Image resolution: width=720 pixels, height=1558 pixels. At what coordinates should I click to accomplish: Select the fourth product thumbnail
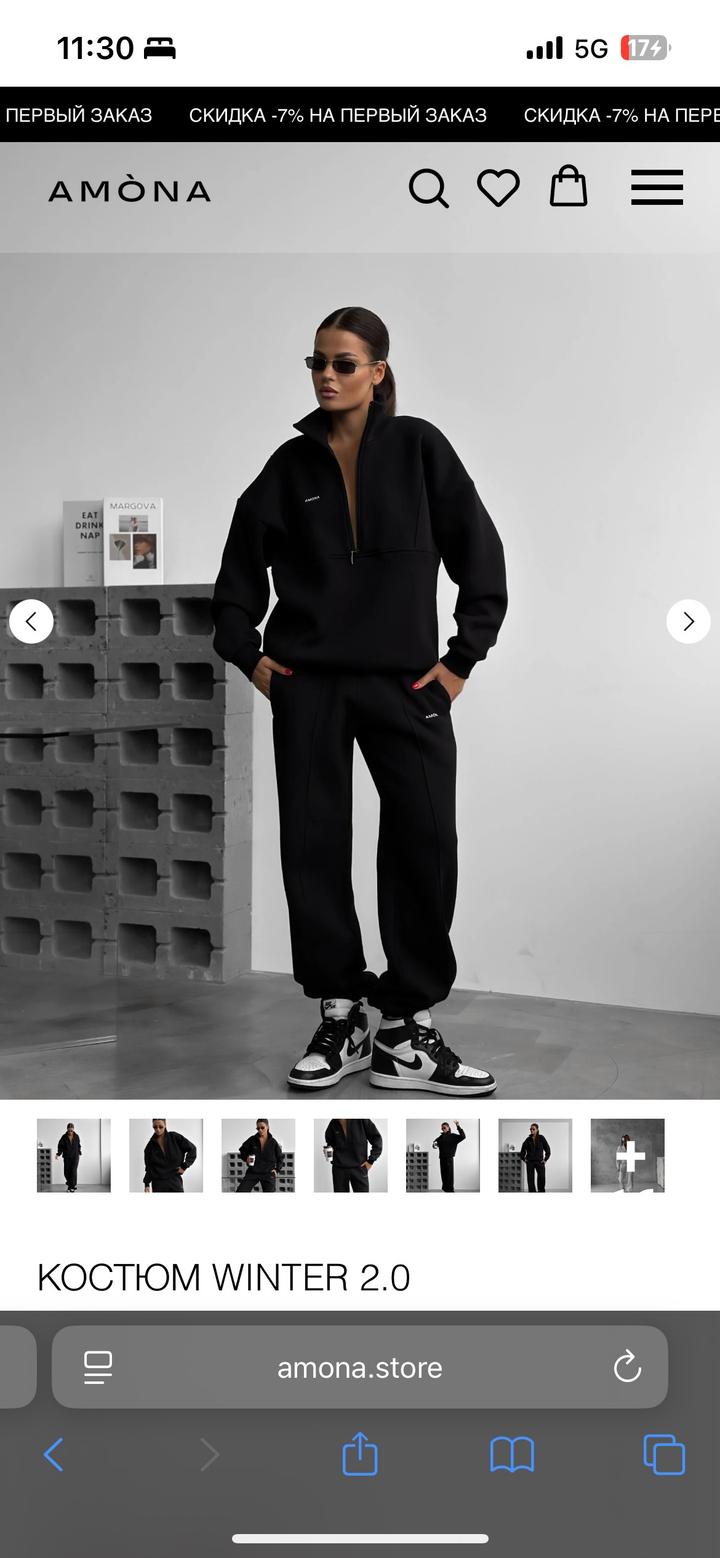click(350, 1155)
